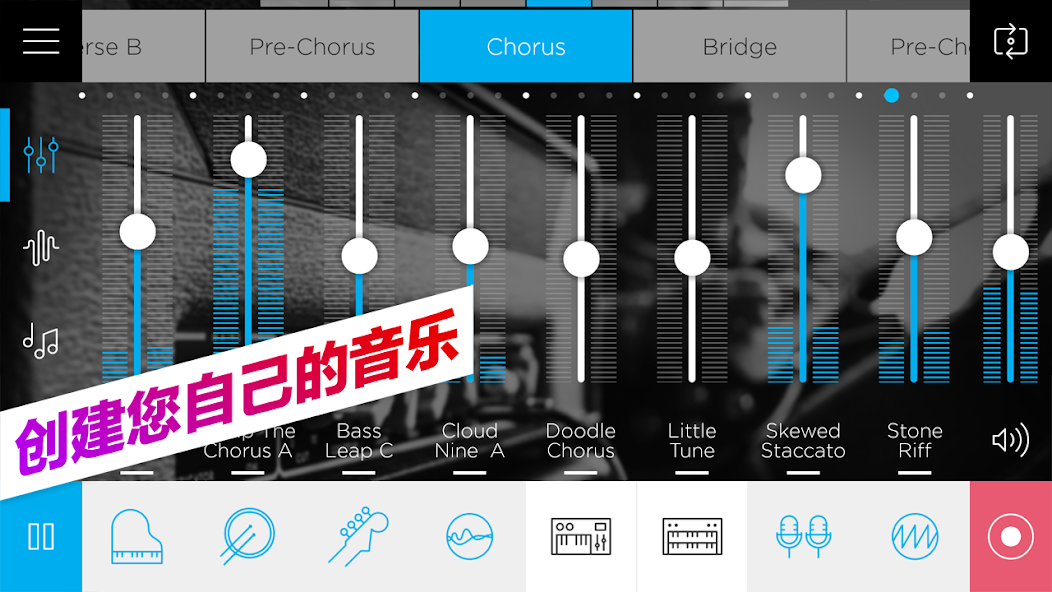Pause playback

coord(41,537)
